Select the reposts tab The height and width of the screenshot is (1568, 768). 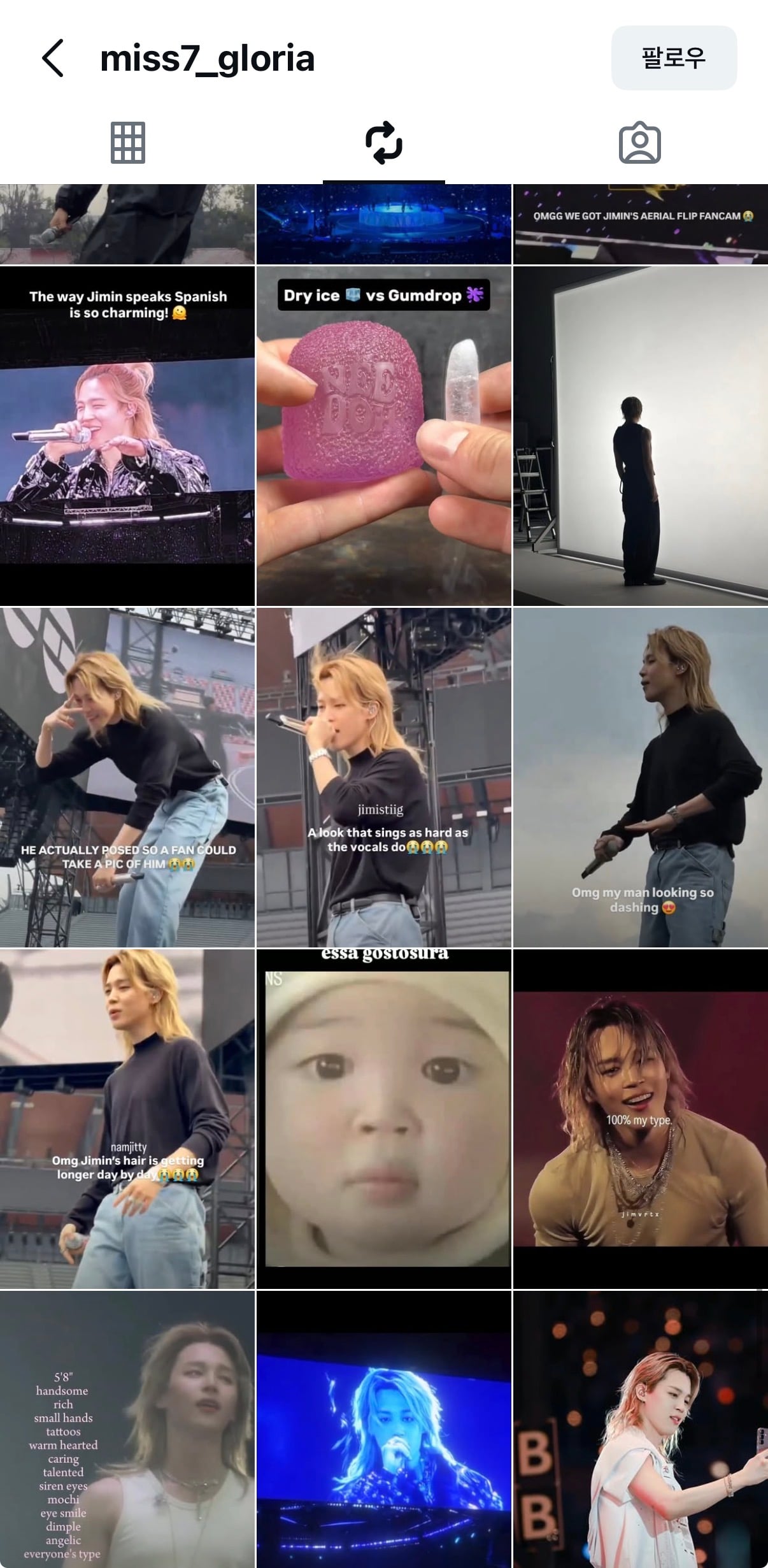coord(384,143)
